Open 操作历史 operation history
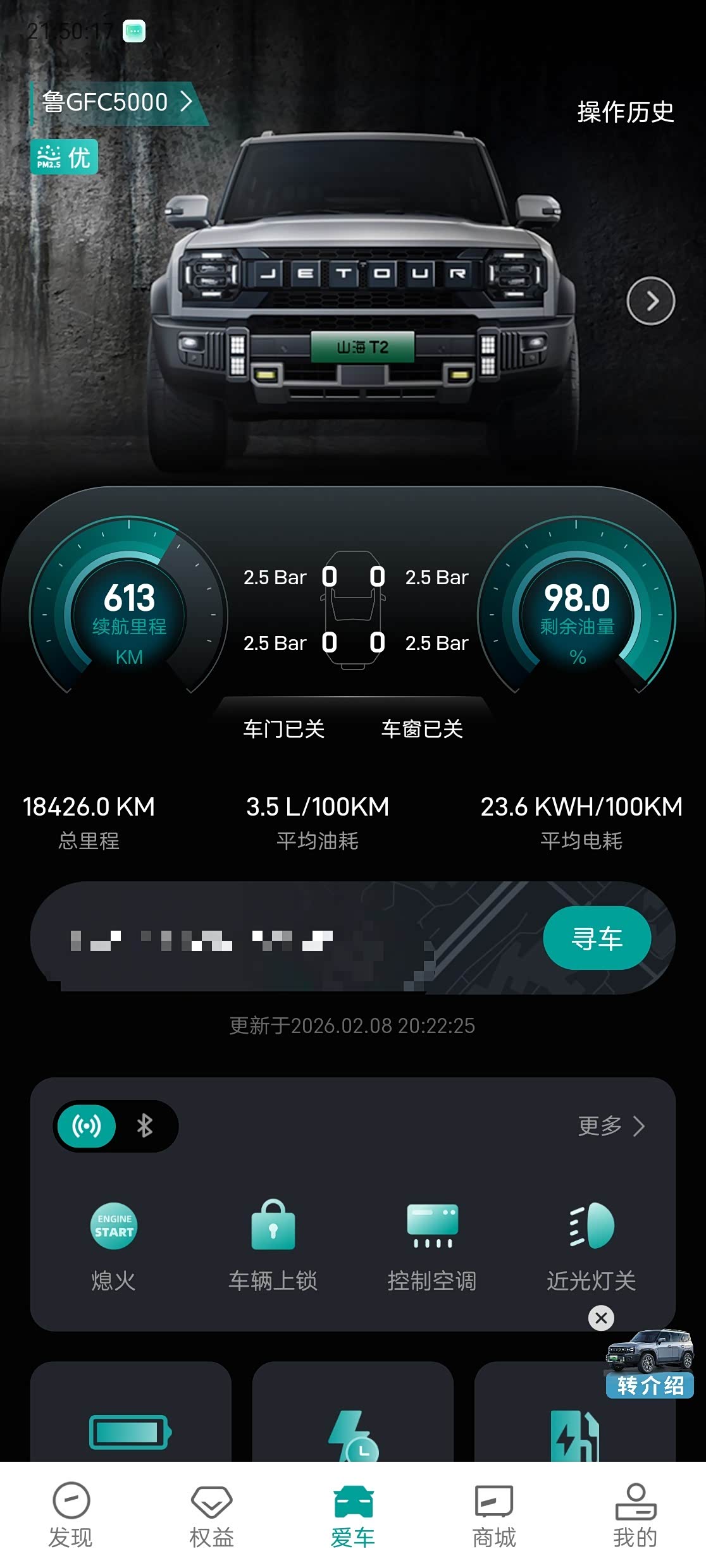Viewport: 706px width, 1568px height. [x=625, y=112]
